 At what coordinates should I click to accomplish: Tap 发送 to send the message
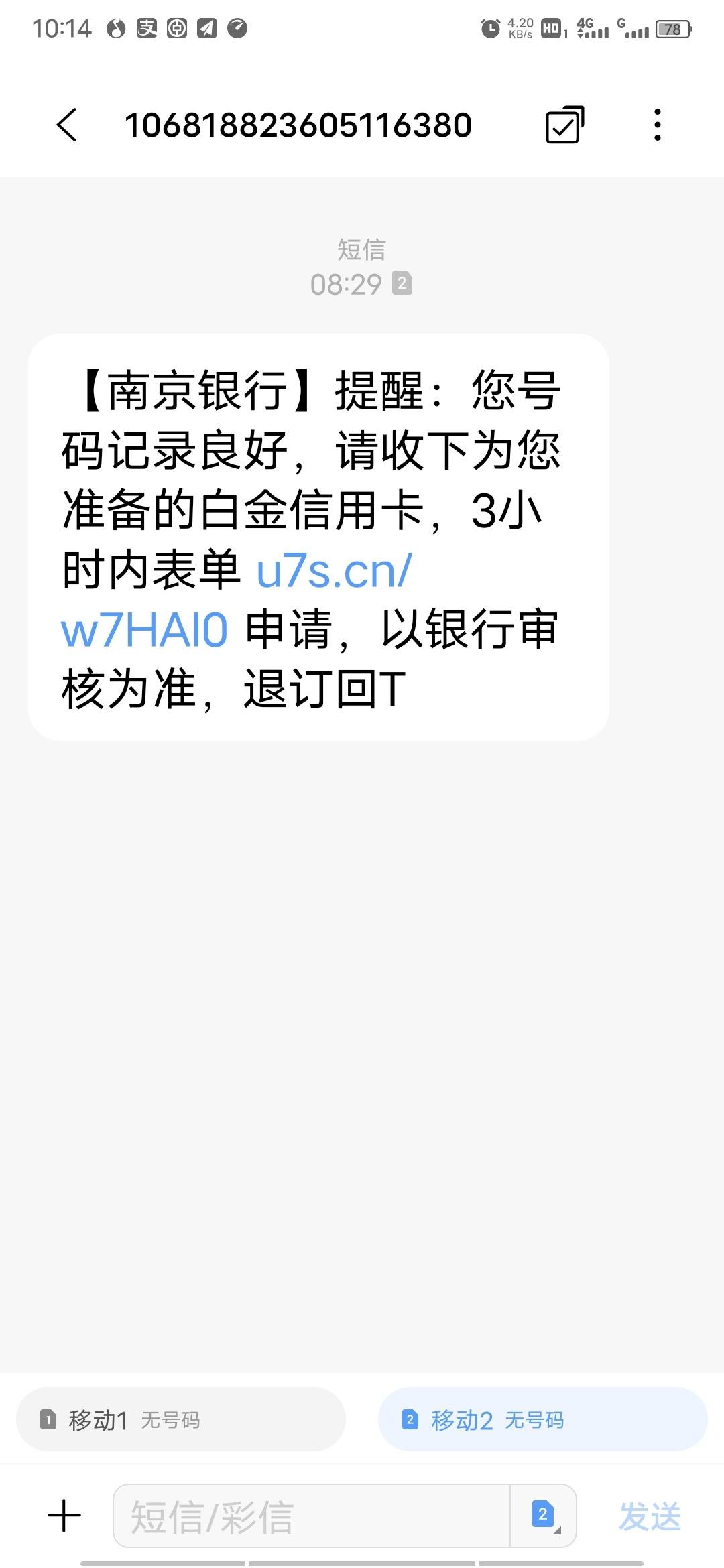[x=650, y=1516]
